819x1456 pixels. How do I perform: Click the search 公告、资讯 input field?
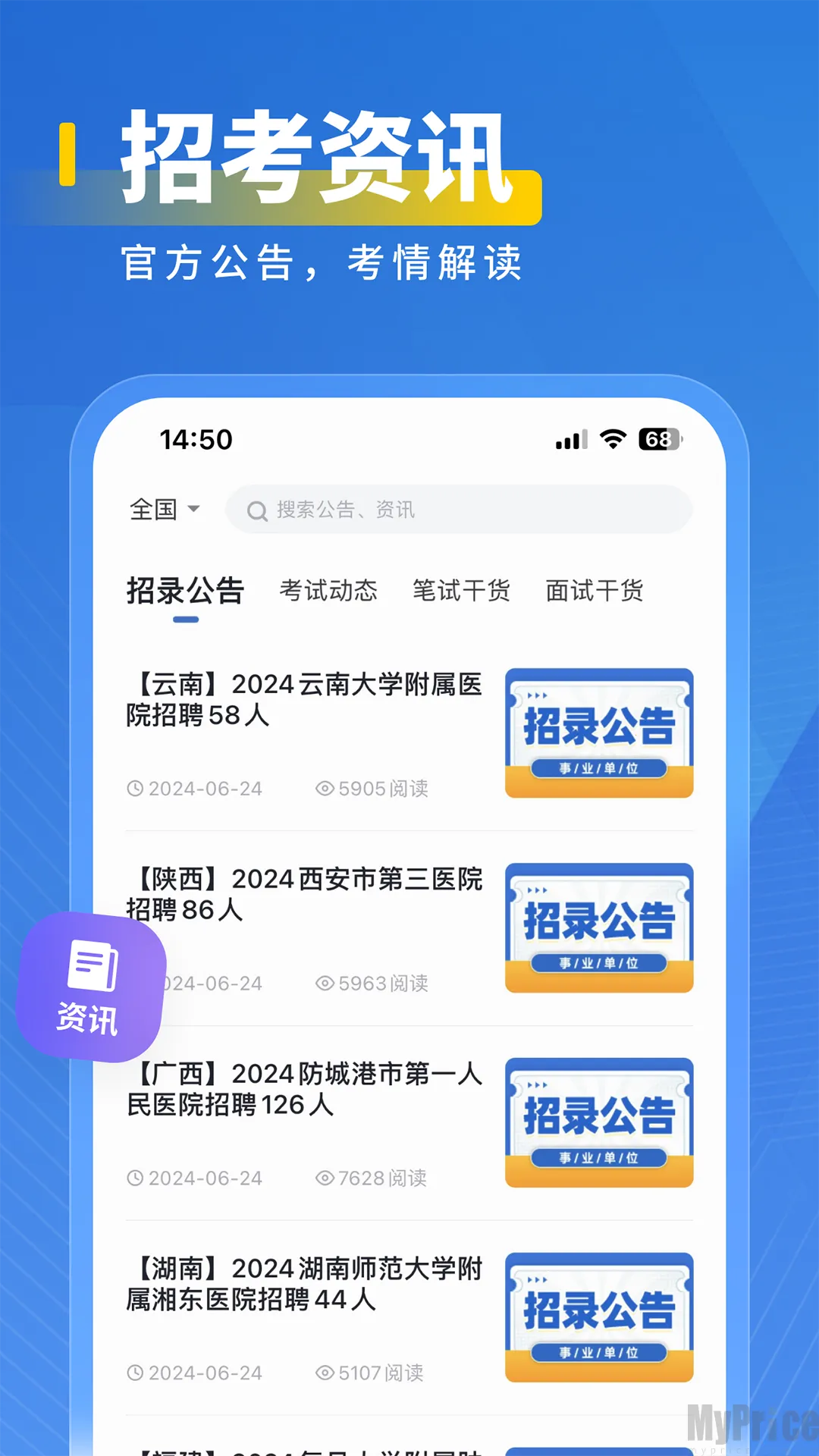click(x=455, y=510)
